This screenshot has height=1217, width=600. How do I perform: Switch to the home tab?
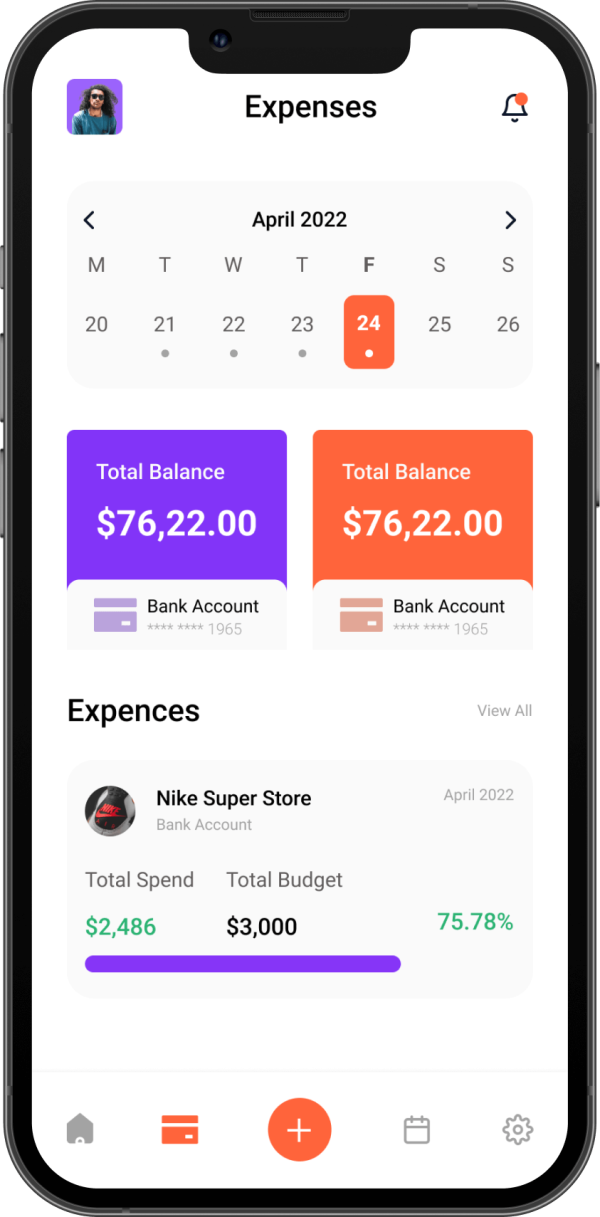click(80, 1130)
